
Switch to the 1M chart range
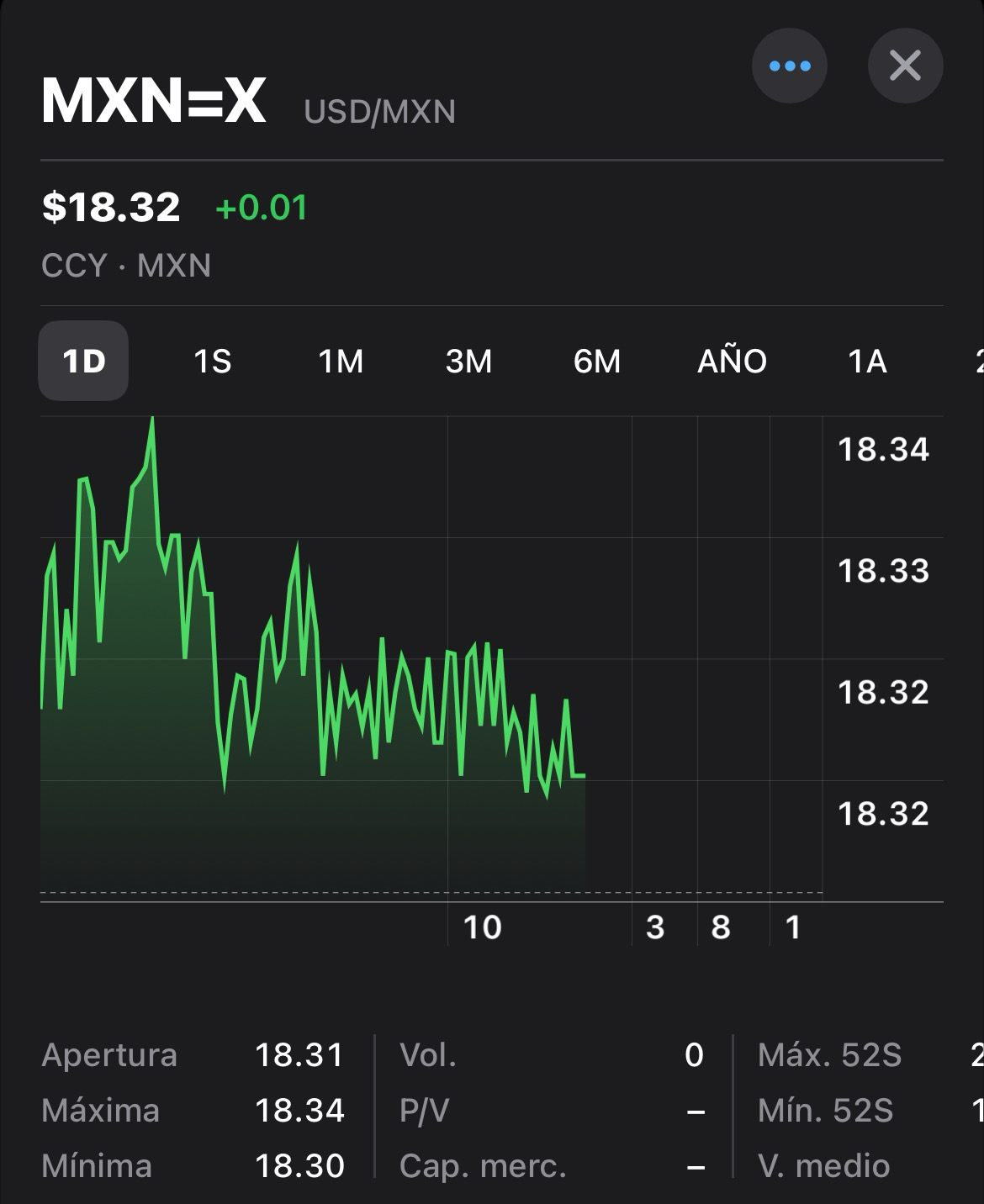point(341,362)
